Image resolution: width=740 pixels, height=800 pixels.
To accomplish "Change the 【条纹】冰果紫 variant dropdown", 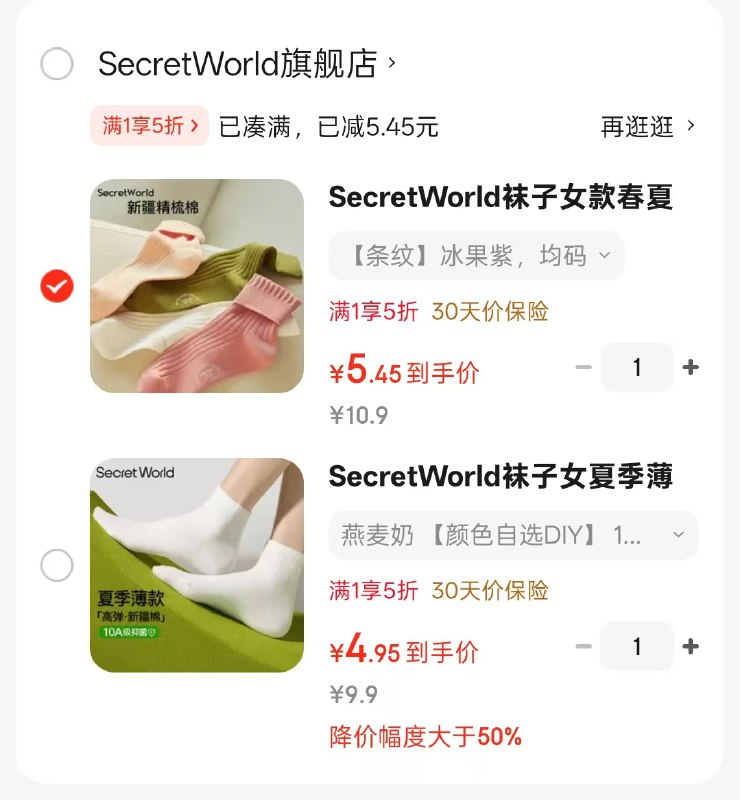I will coord(477,256).
